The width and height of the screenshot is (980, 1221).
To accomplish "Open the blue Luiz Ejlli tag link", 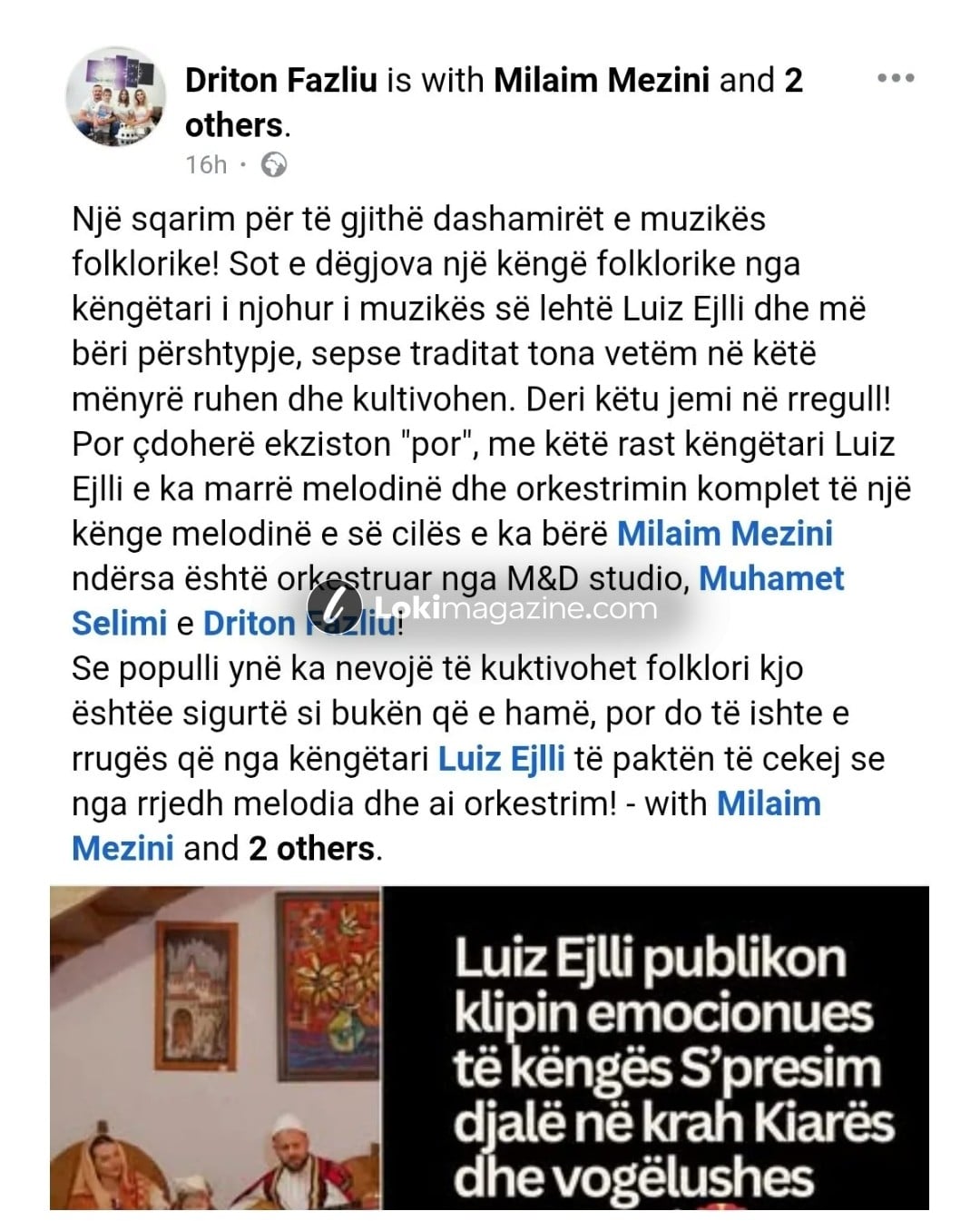I will 501,758.
